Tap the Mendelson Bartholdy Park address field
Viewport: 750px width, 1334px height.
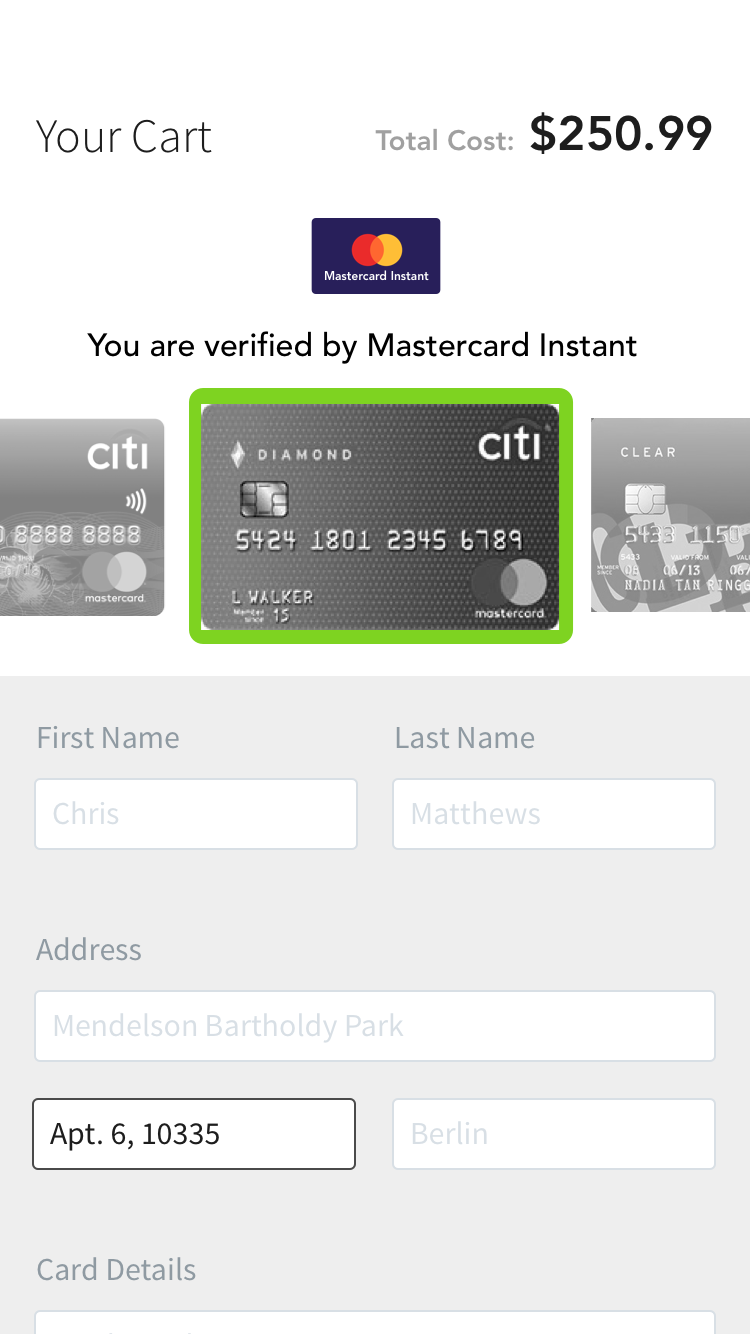click(375, 1026)
